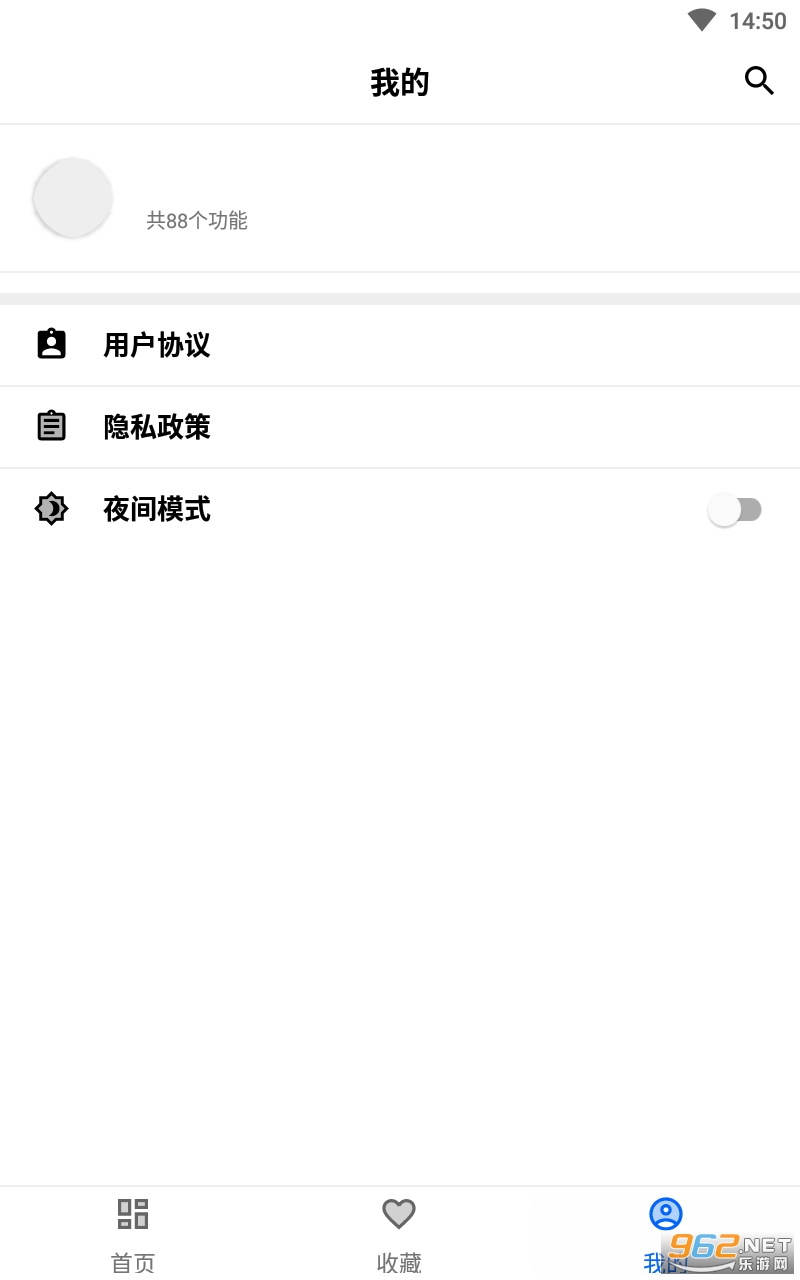Switch to the 收藏 tab
This screenshot has width=800, height=1280.
[399, 1234]
